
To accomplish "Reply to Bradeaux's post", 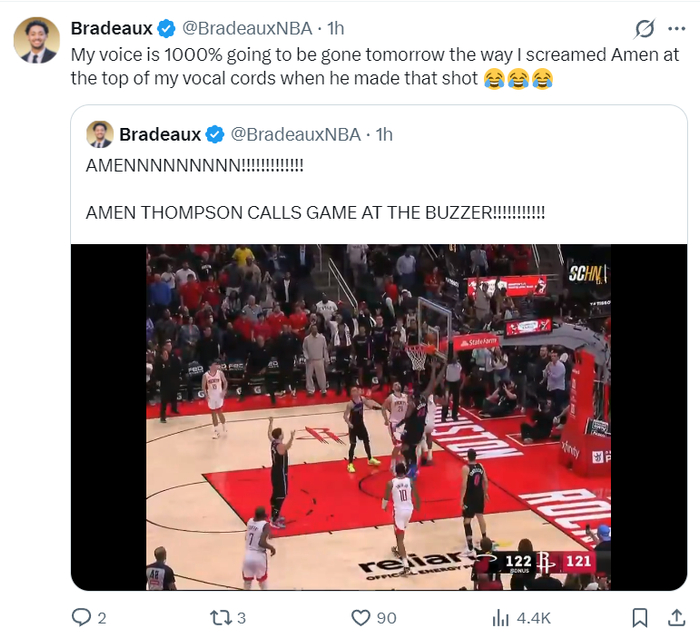I will pyautogui.click(x=82, y=618).
